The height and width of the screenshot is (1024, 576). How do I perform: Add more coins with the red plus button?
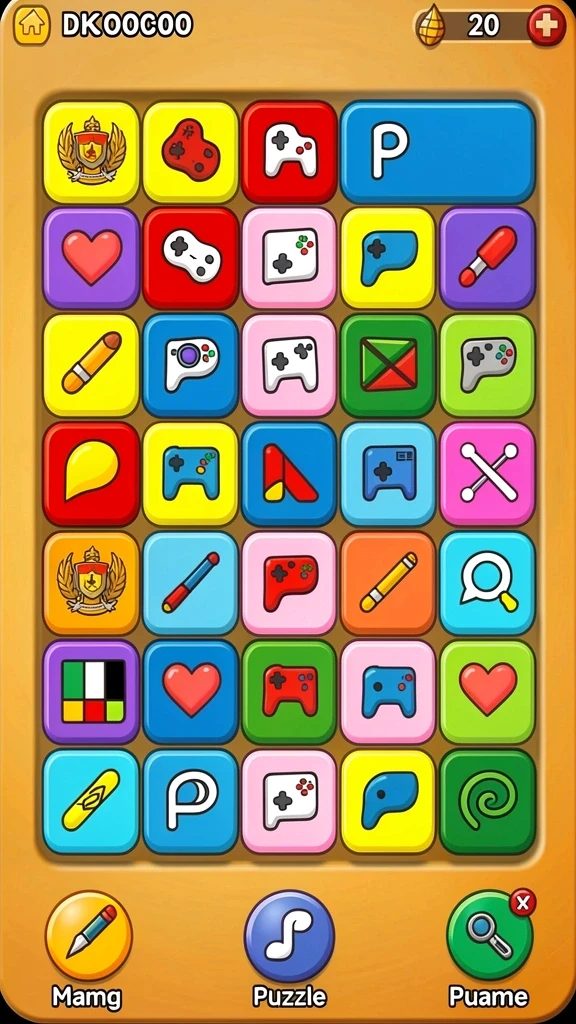pos(547,25)
